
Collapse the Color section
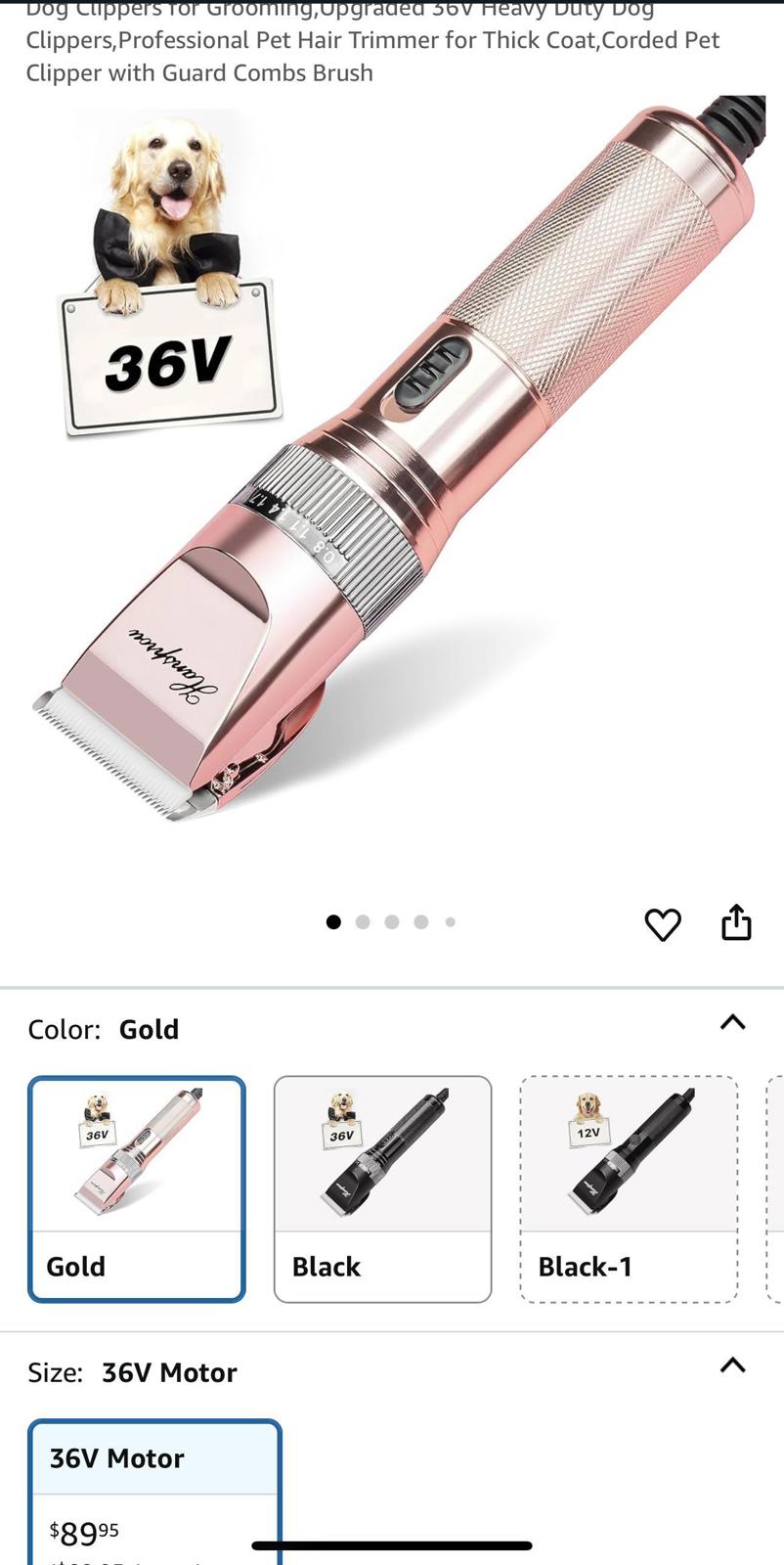[732, 1023]
